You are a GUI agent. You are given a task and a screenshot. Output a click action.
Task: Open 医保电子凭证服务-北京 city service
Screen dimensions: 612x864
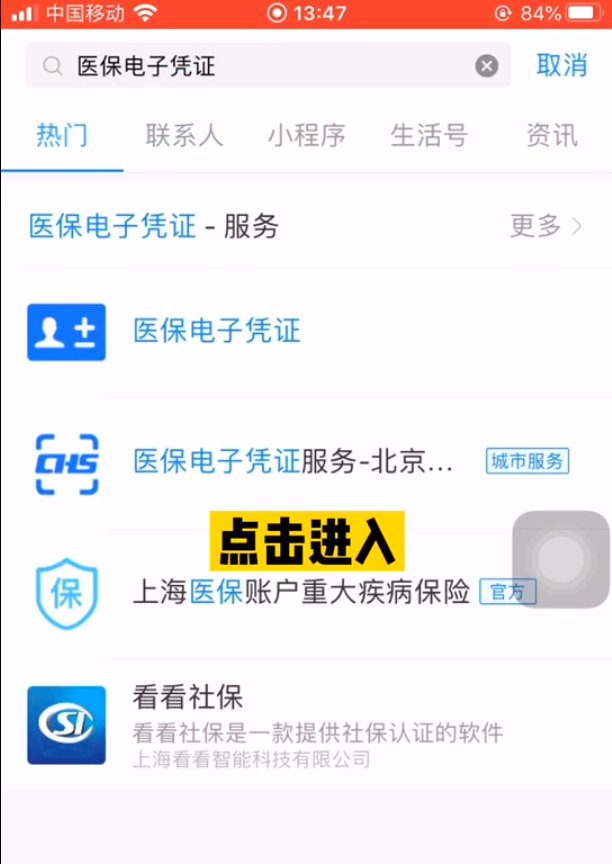tap(294, 461)
